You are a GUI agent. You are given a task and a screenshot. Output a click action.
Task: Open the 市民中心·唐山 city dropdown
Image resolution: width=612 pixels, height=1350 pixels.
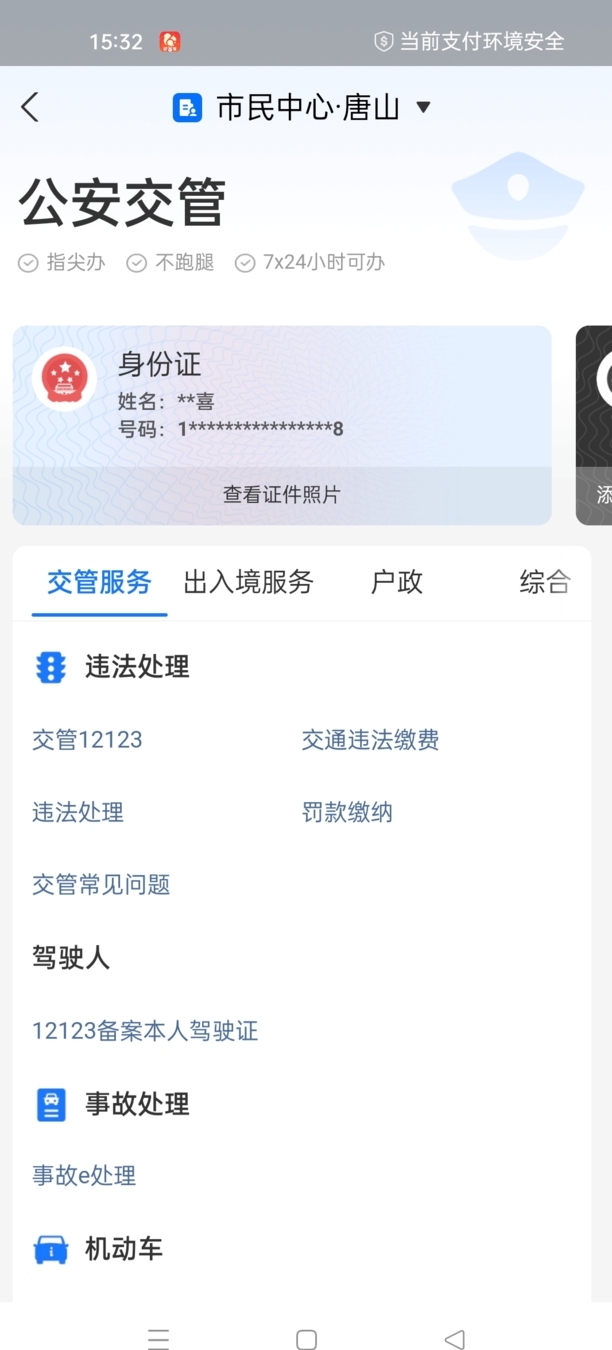tap(302, 107)
